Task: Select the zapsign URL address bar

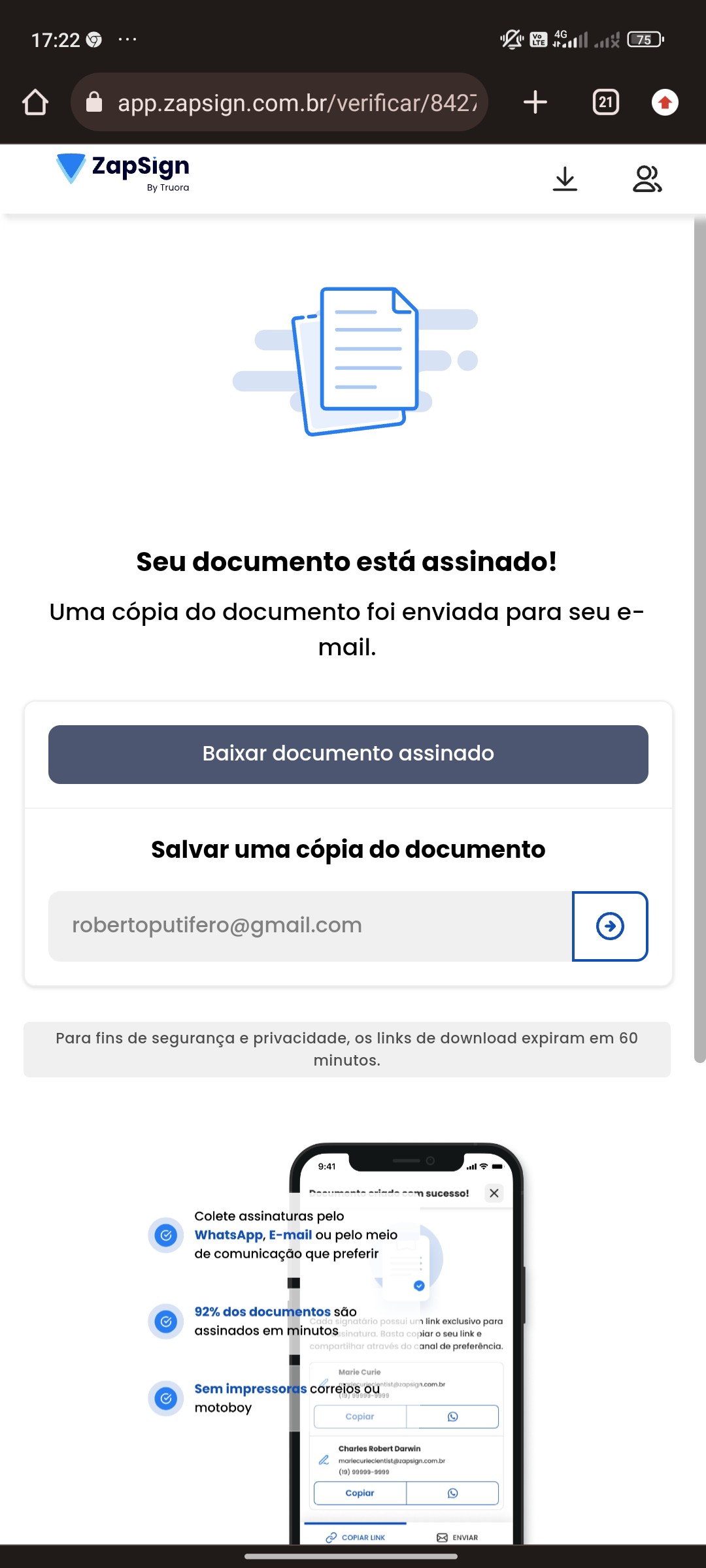Action: click(x=288, y=103)
